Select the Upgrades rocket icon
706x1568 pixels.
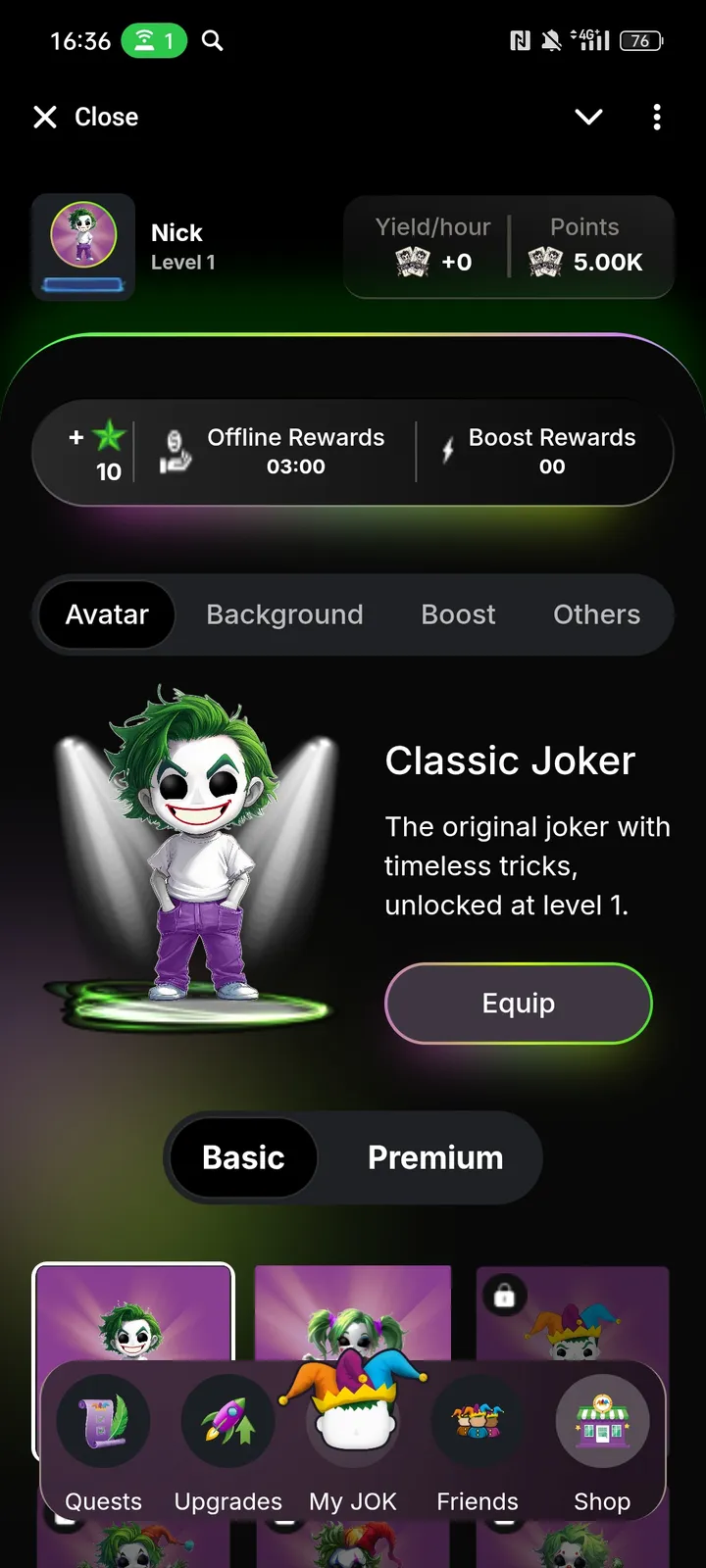point(227,1421)
